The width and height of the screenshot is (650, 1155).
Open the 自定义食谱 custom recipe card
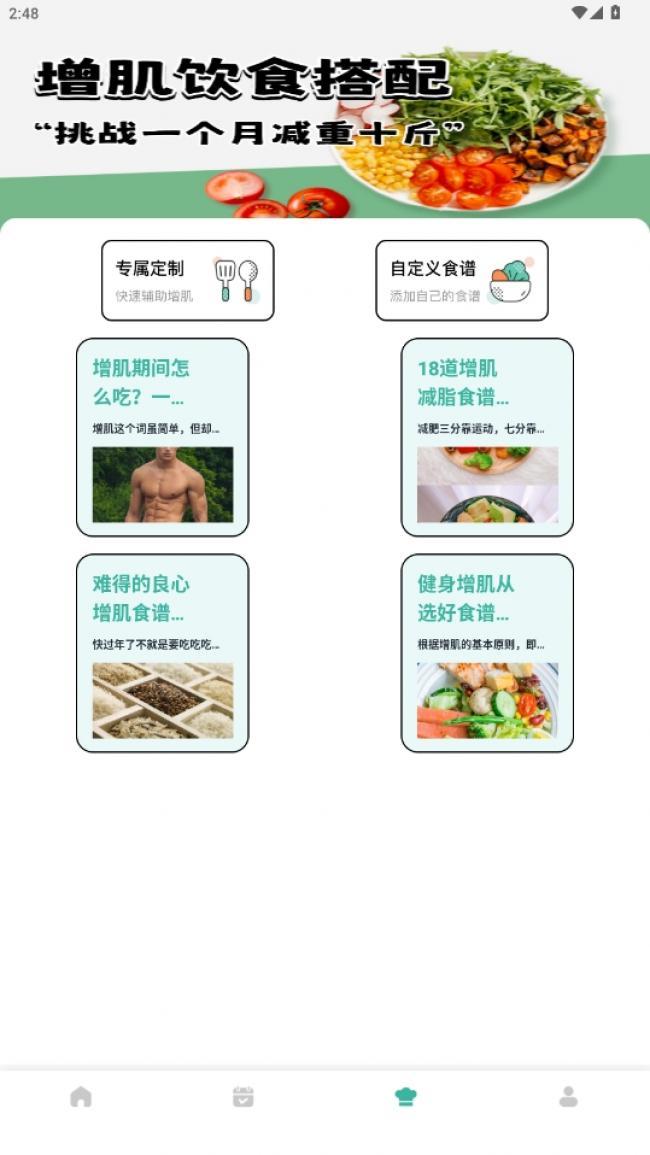point(461,281)
